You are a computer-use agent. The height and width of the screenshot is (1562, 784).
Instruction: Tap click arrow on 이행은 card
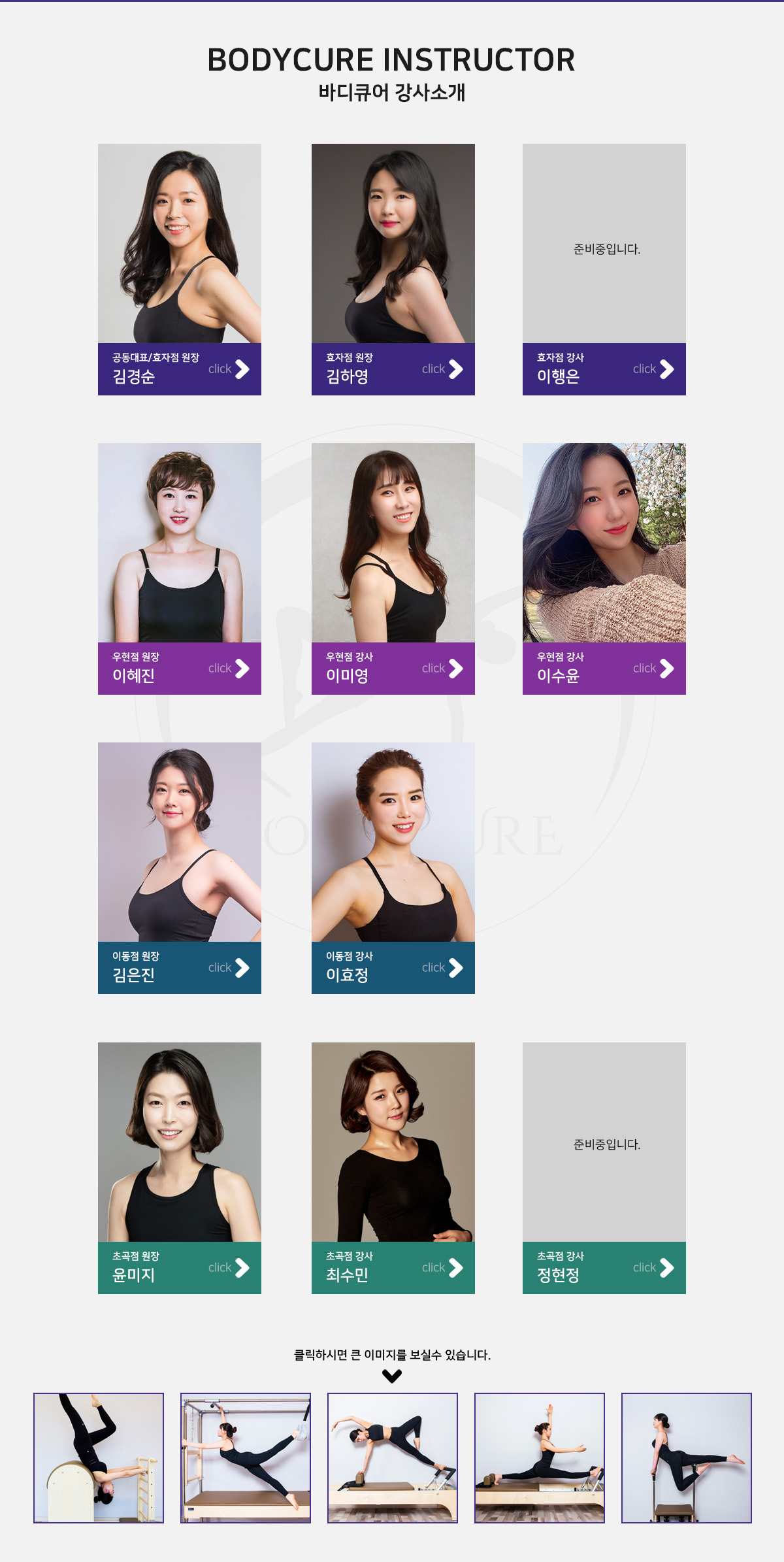(x=654, y=369)
